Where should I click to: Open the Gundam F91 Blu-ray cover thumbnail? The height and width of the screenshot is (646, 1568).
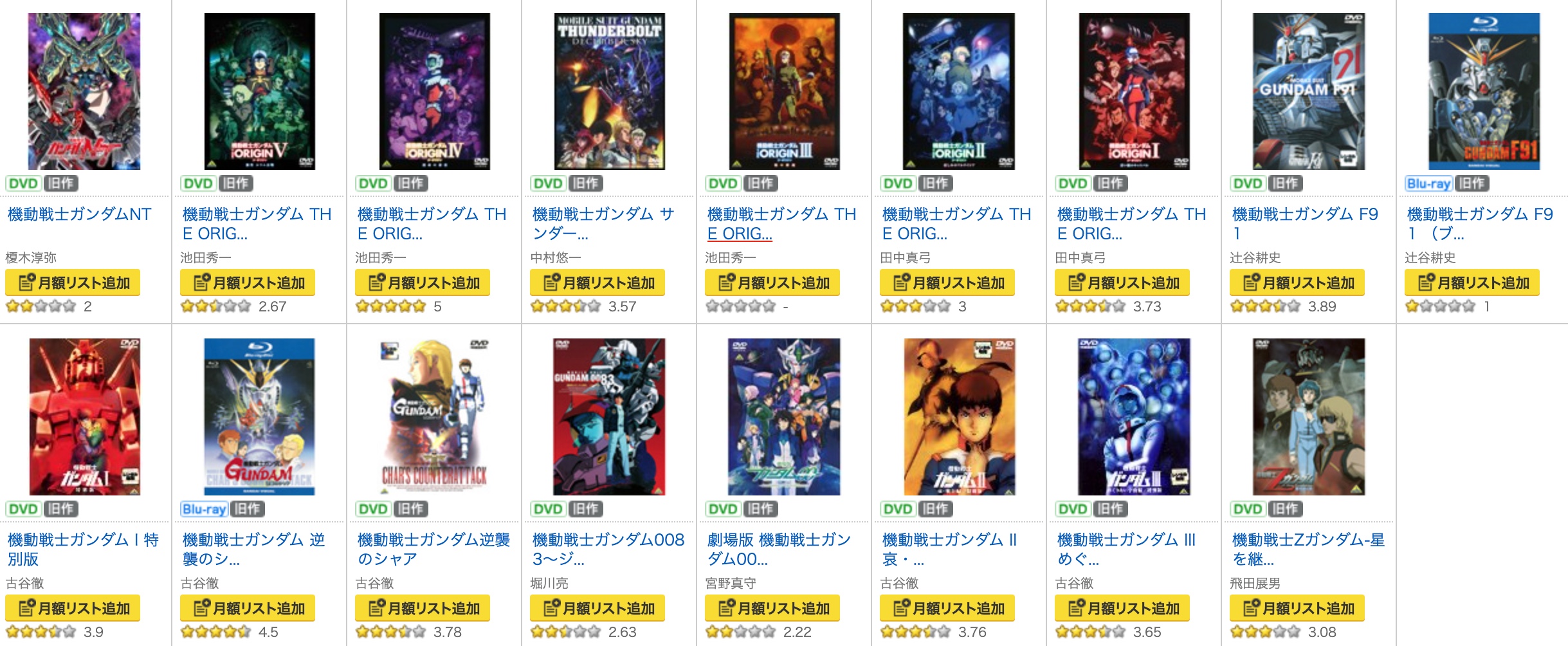click(x=1484, y=91)
